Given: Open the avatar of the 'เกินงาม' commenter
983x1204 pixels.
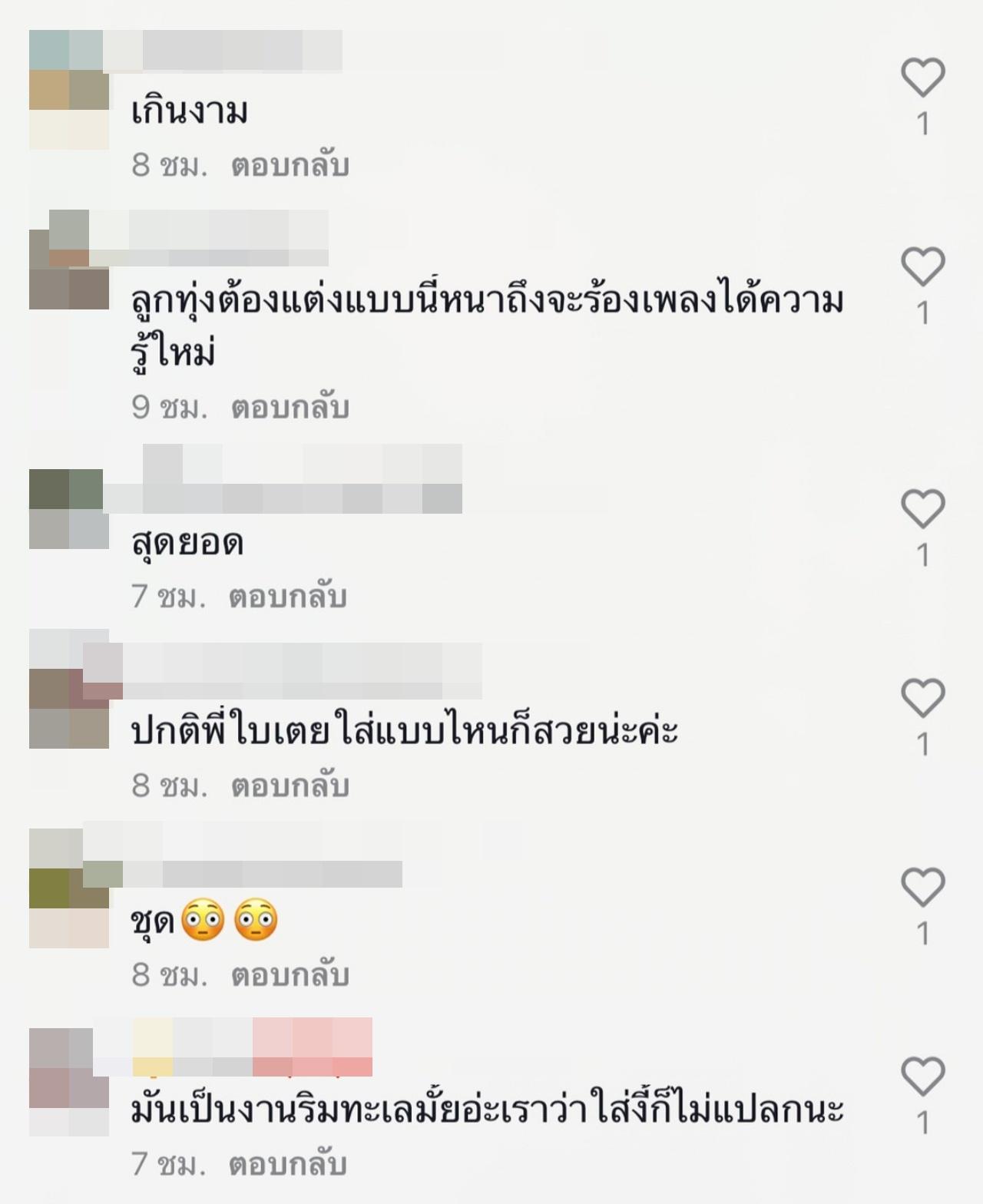Looking at the screenshot, I should [x=69, y=90].
